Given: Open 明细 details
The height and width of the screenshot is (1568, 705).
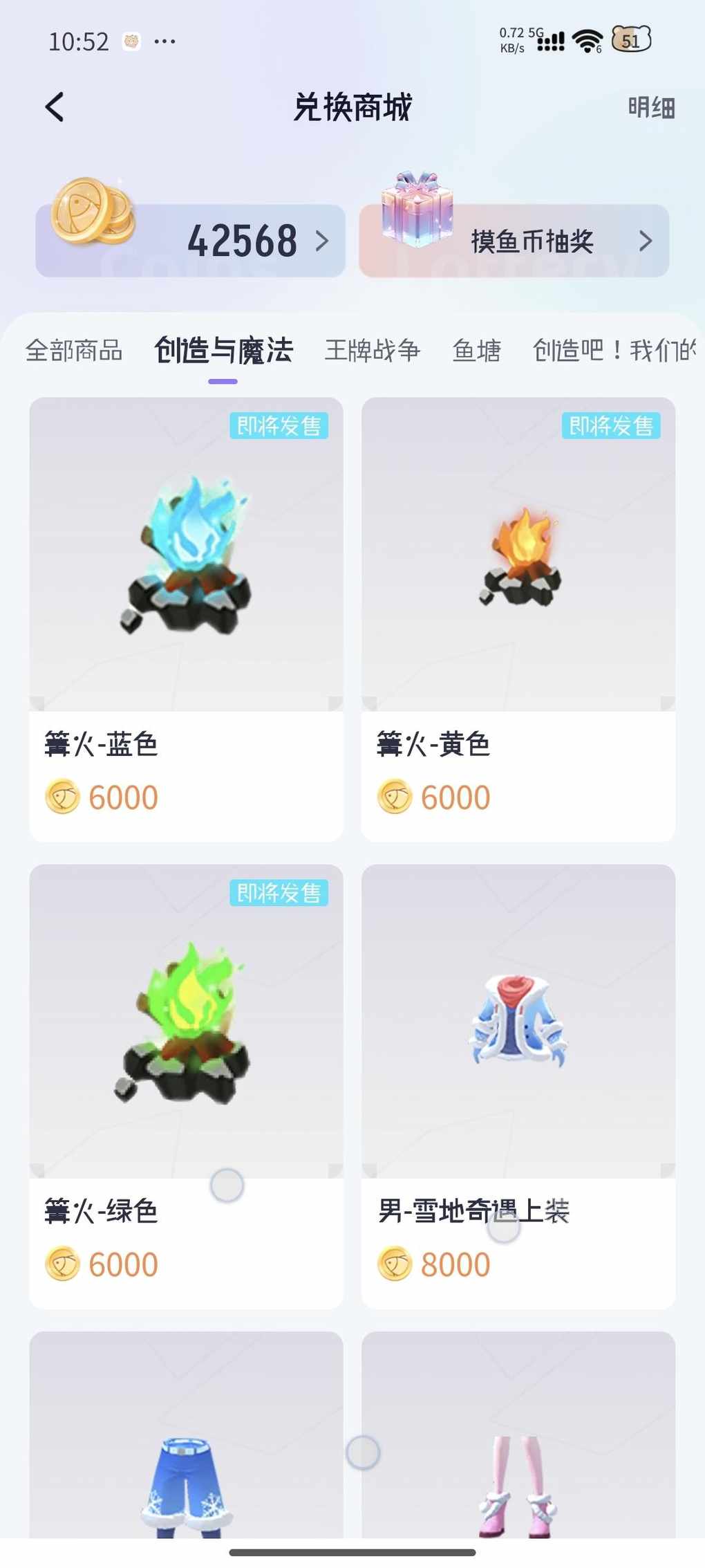Looking at the screenshot, I should [x=650, y=108].
